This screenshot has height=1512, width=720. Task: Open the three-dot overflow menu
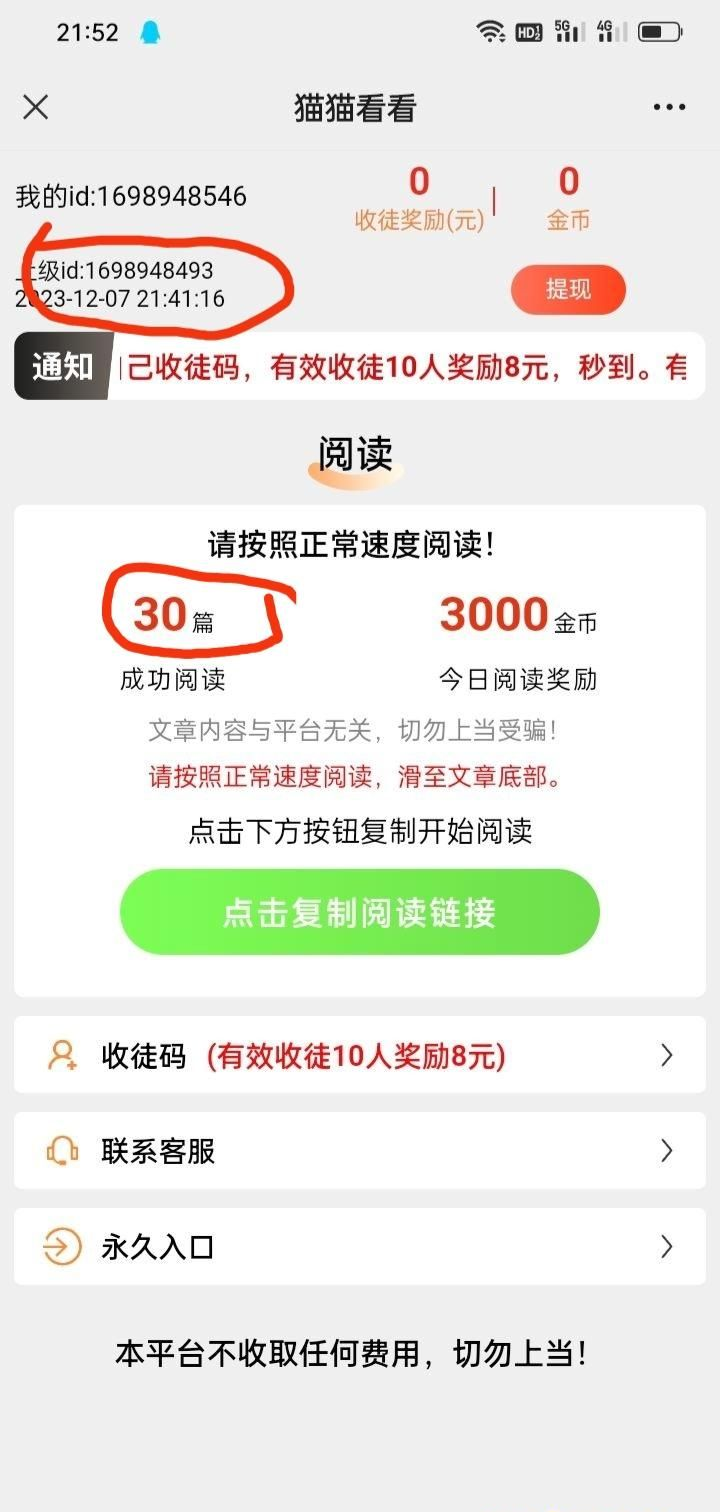tap(669, 107)
